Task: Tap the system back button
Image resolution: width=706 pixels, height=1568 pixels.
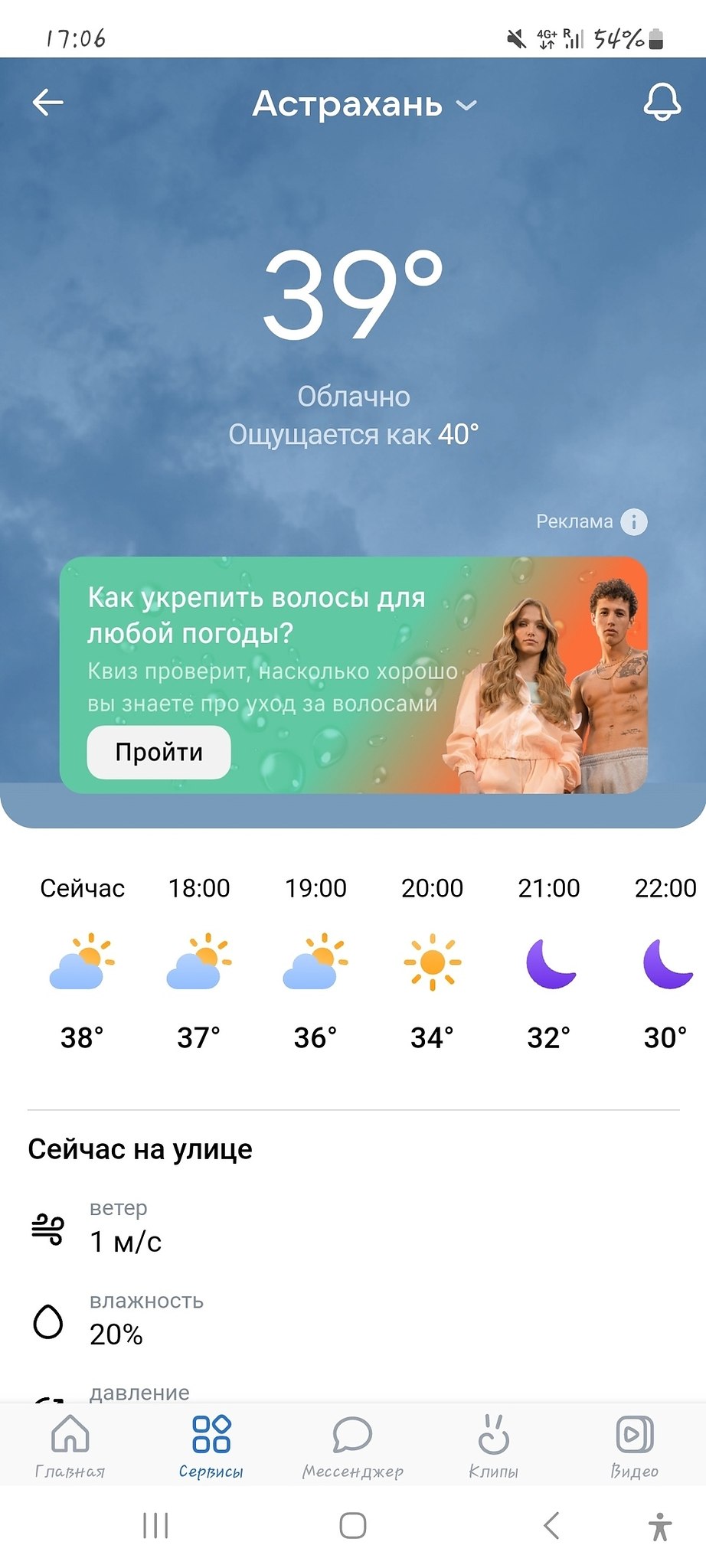Action: coord(551,1525)
